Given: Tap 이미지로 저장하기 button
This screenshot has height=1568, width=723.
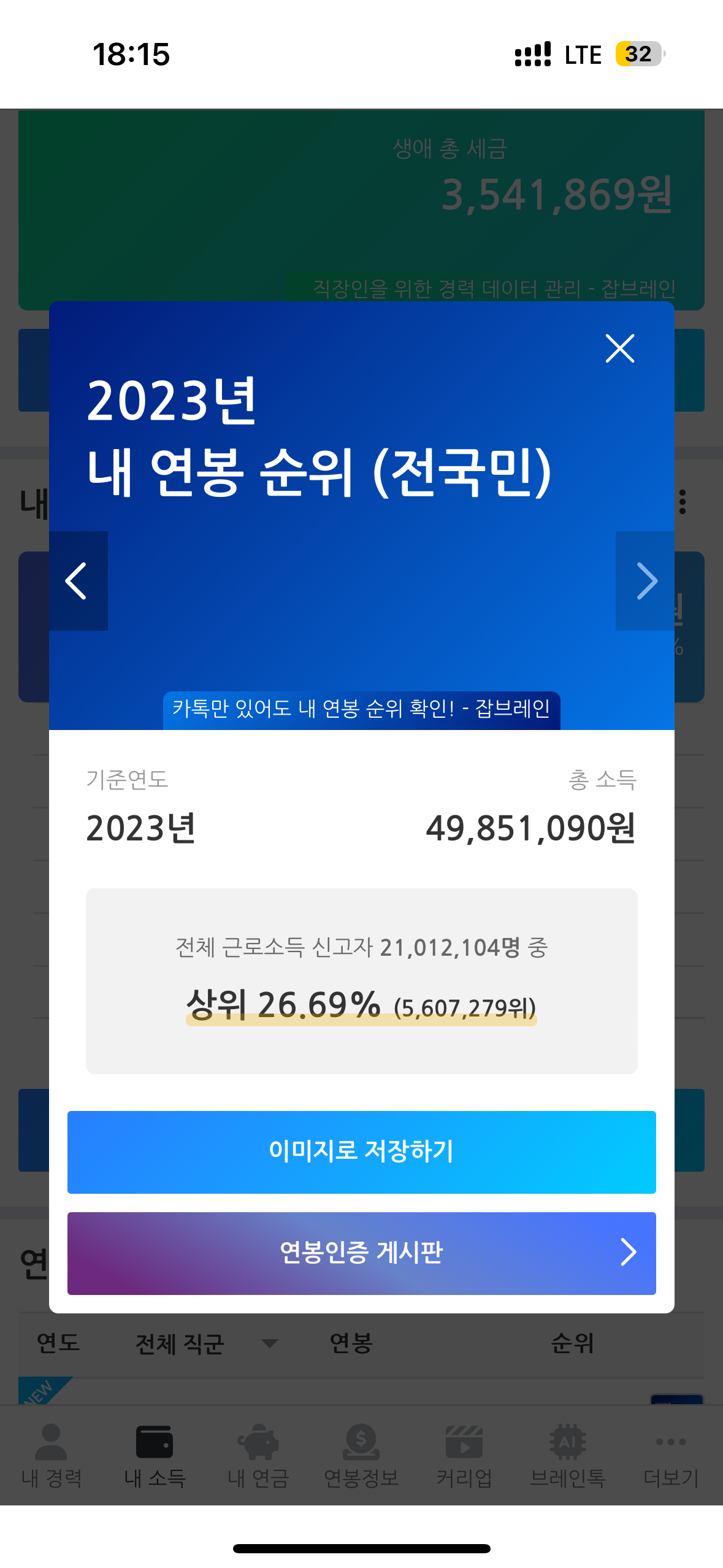Looking at the screenshot, I should coord(361,1151).
